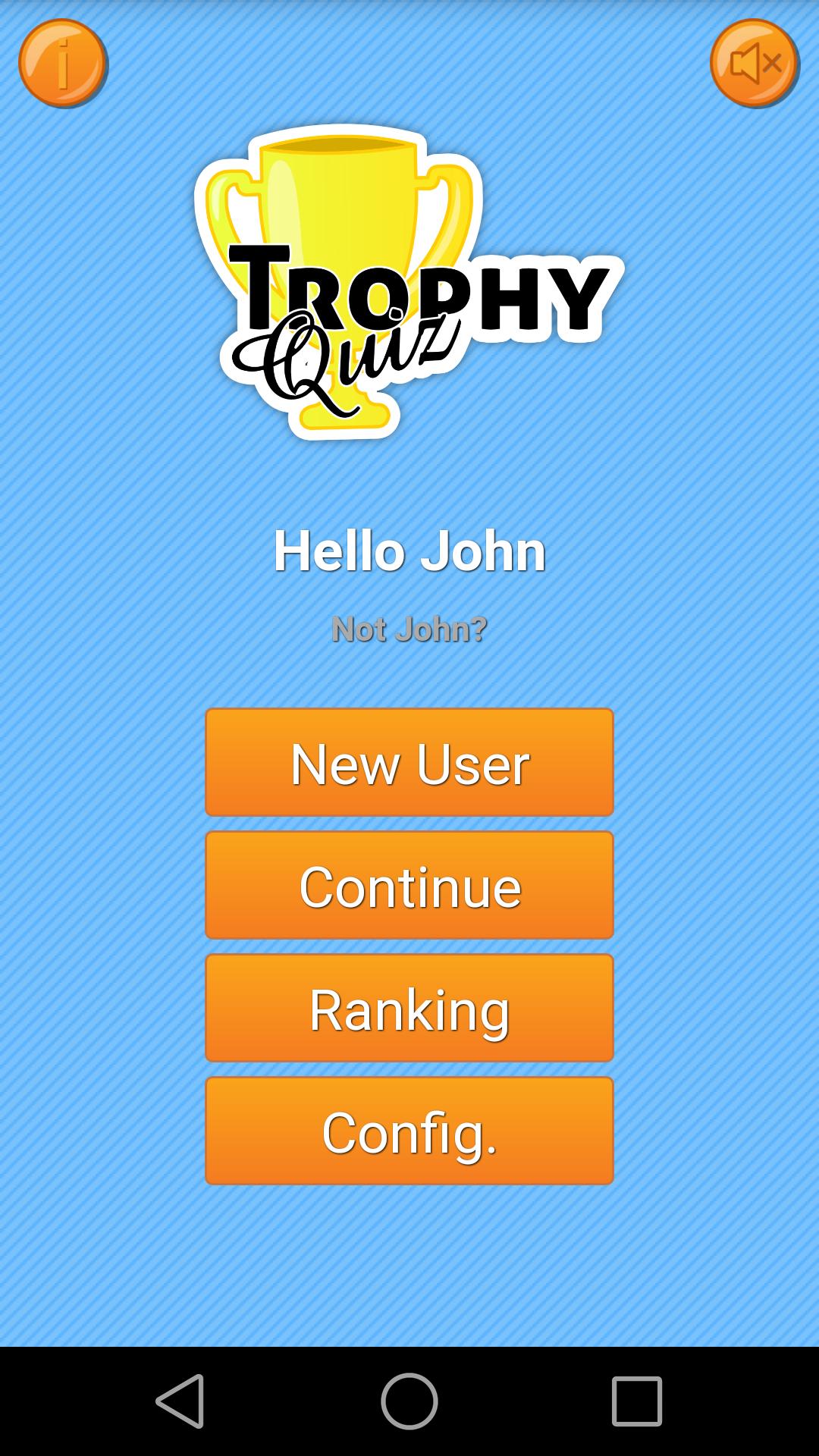Tap 'Not John?' to switch users
Image resolution: width=819 pixels, height=1456 pixels.
409,628
